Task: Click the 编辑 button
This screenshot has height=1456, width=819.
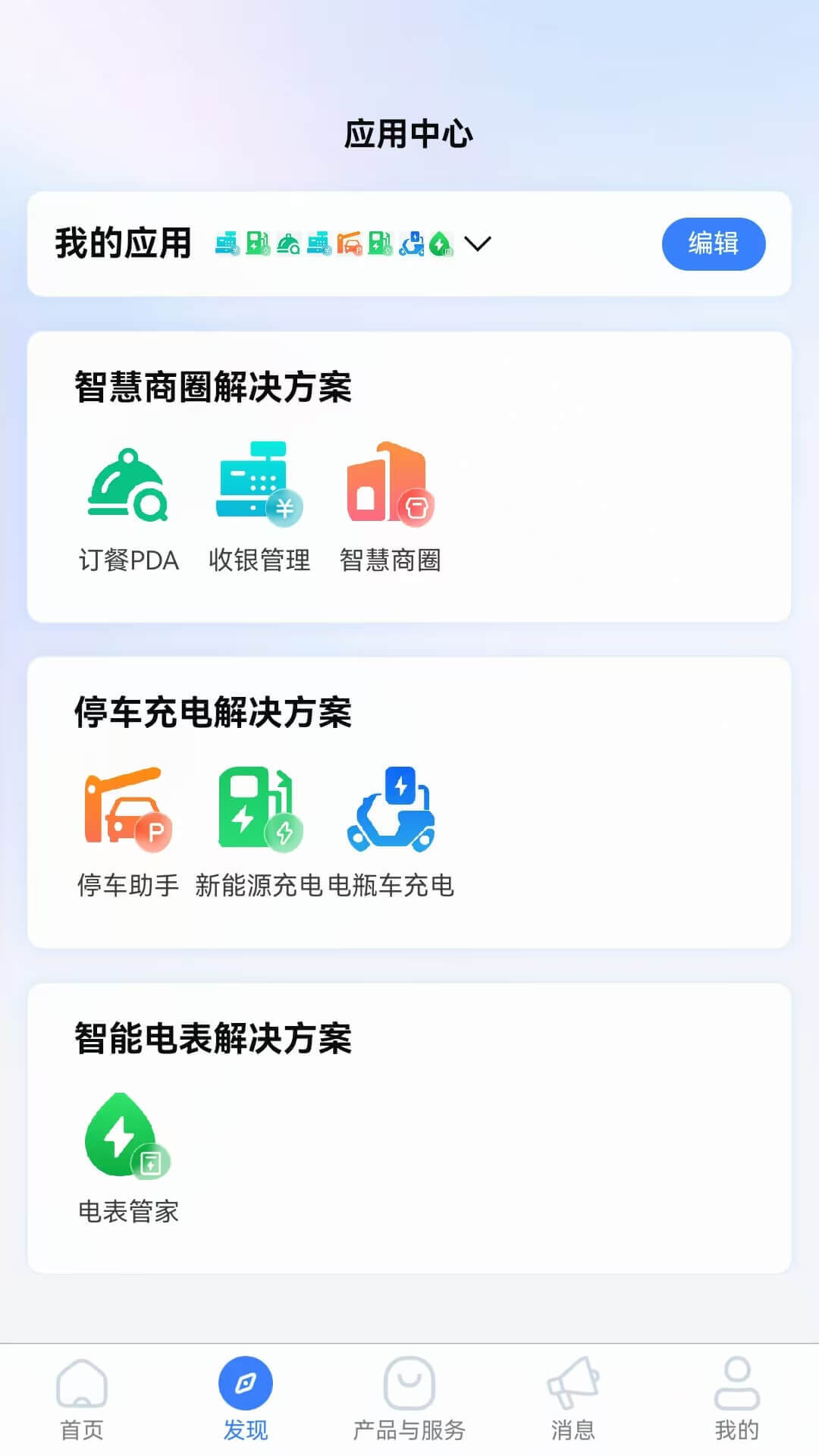Action: [x=714, y=243]
